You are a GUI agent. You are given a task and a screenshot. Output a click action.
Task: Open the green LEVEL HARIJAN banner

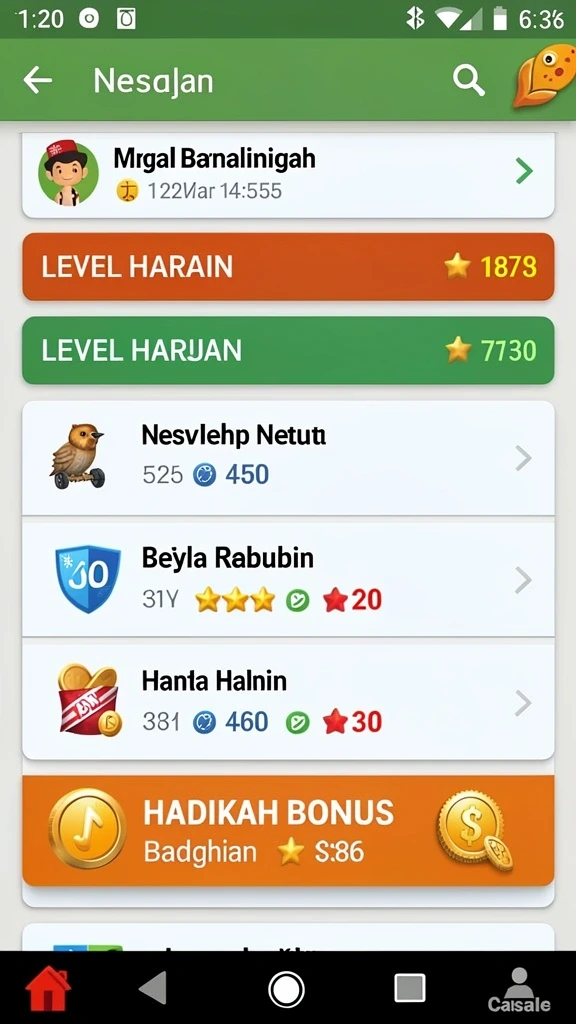click(288, 350)
